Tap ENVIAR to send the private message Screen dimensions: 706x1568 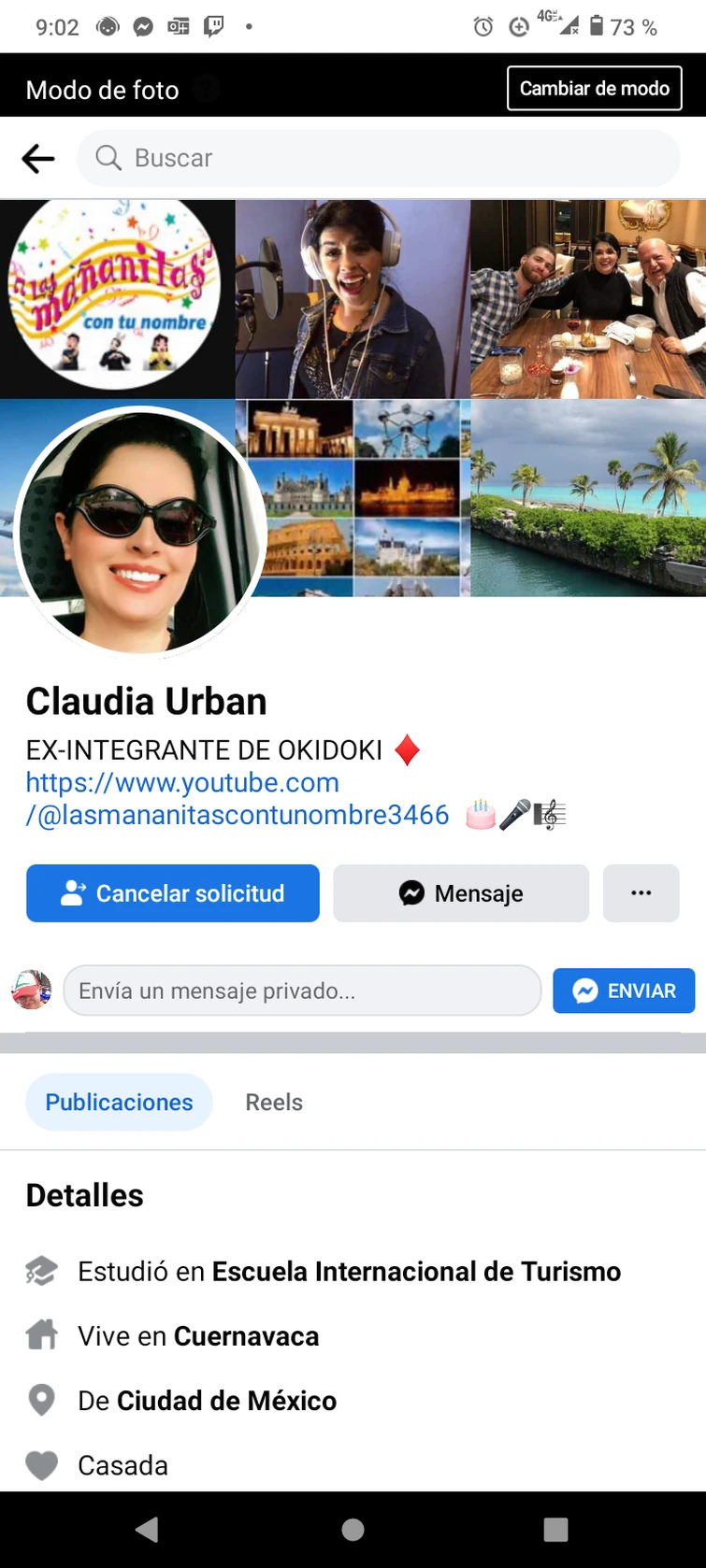click(x=624, y=991)
